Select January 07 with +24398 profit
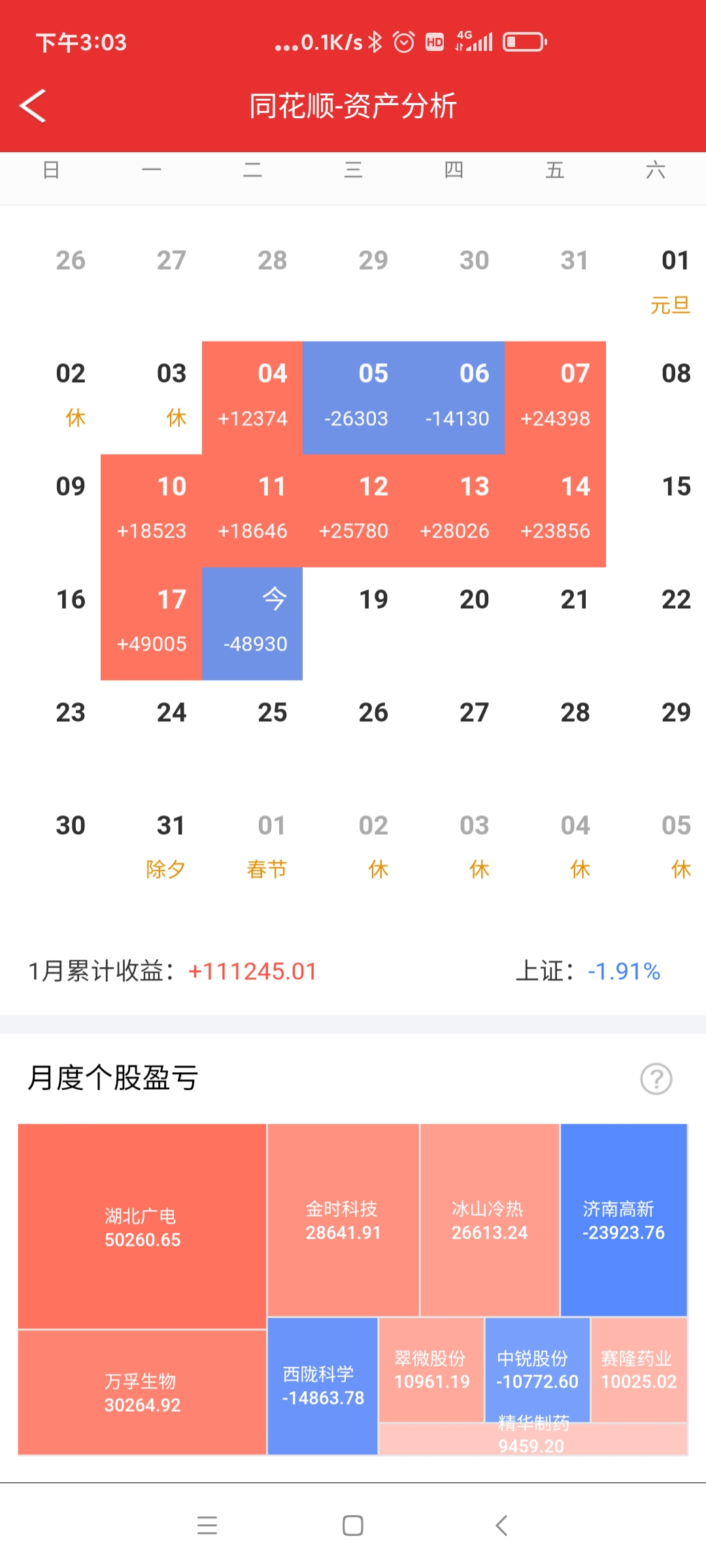 555,397
